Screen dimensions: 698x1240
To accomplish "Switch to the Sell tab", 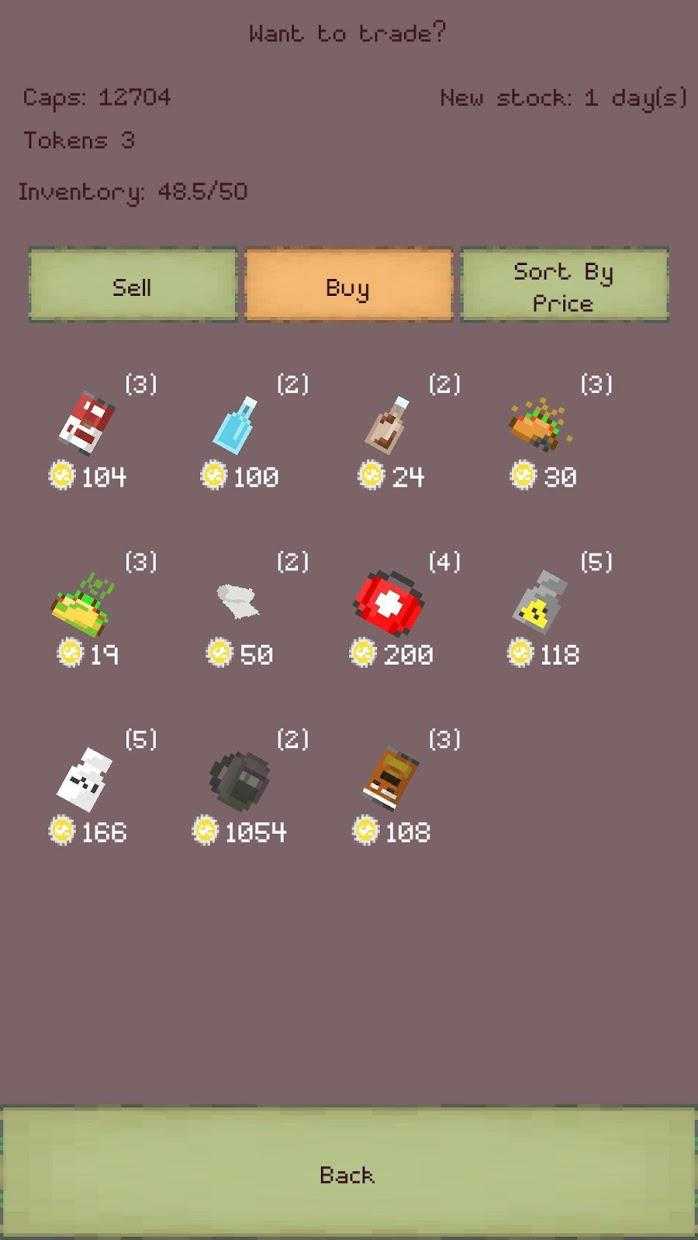I will pyautogui.click(x=132, y=286).
